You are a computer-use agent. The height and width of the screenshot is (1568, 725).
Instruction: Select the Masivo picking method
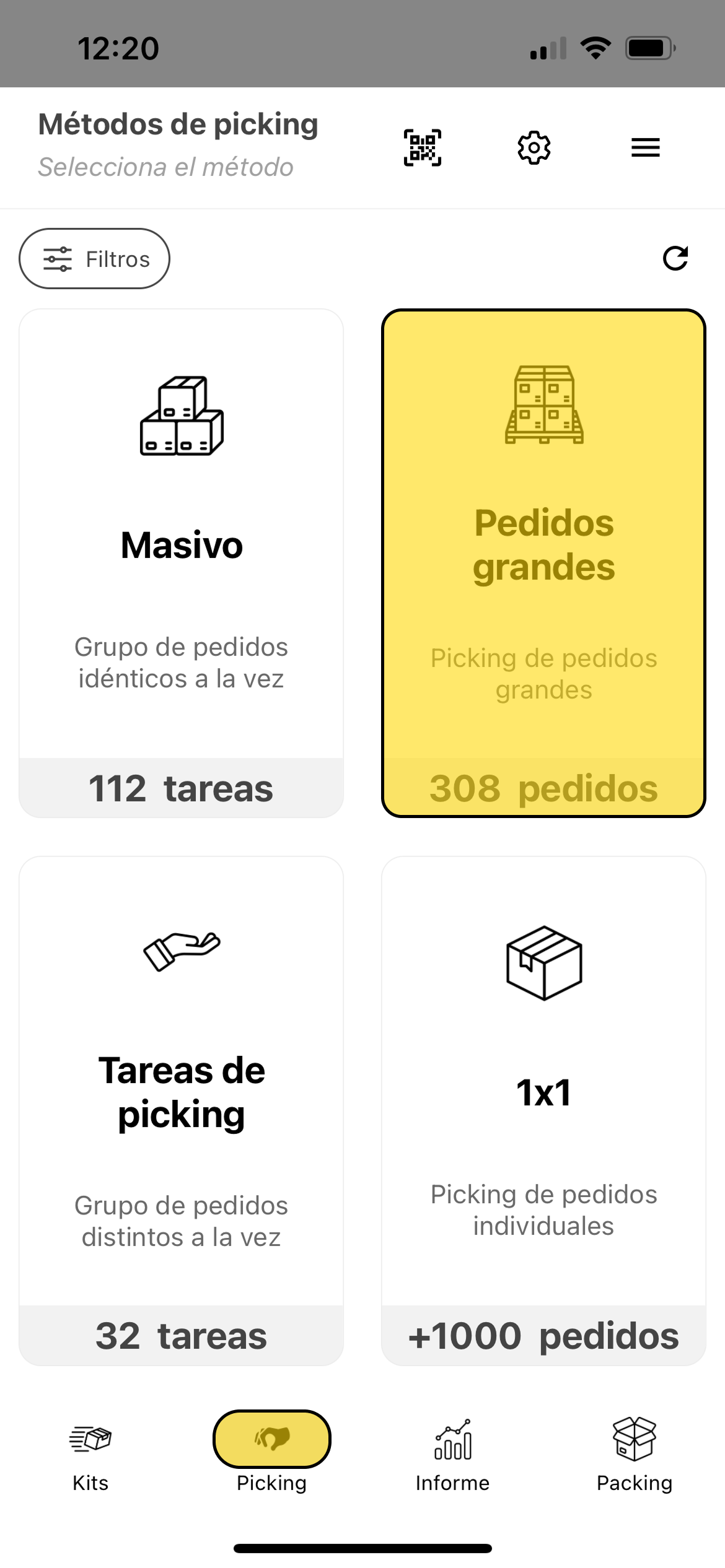182,563
